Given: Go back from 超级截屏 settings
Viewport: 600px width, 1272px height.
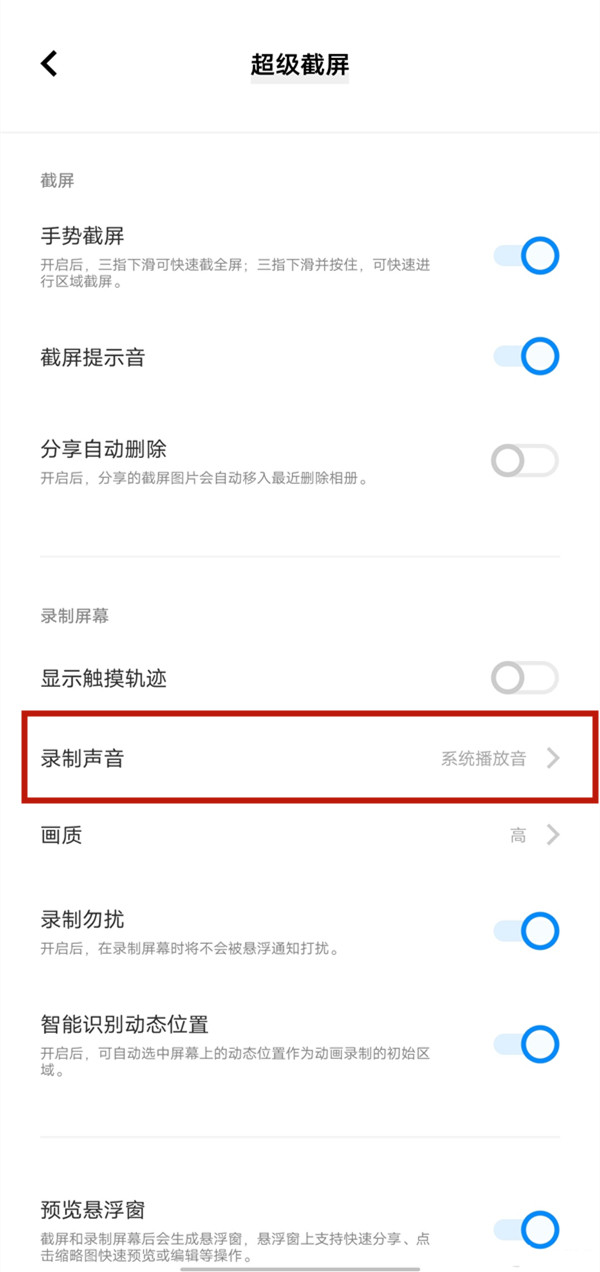Looking at the screenshot, I should (x=49, y=64).
